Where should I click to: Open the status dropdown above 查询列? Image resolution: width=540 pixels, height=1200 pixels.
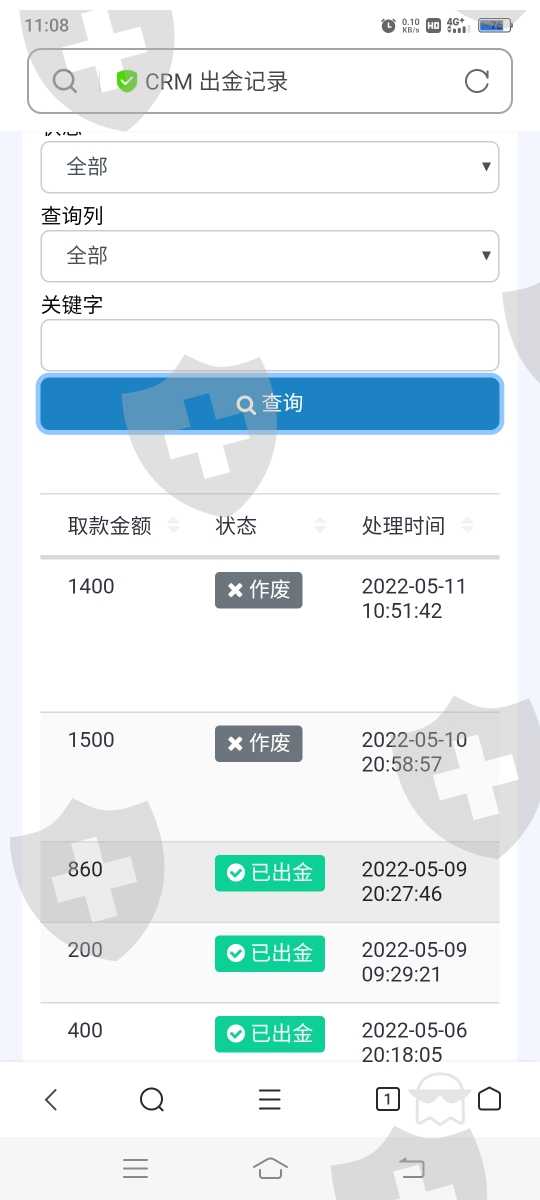click(x=270, y=167)
